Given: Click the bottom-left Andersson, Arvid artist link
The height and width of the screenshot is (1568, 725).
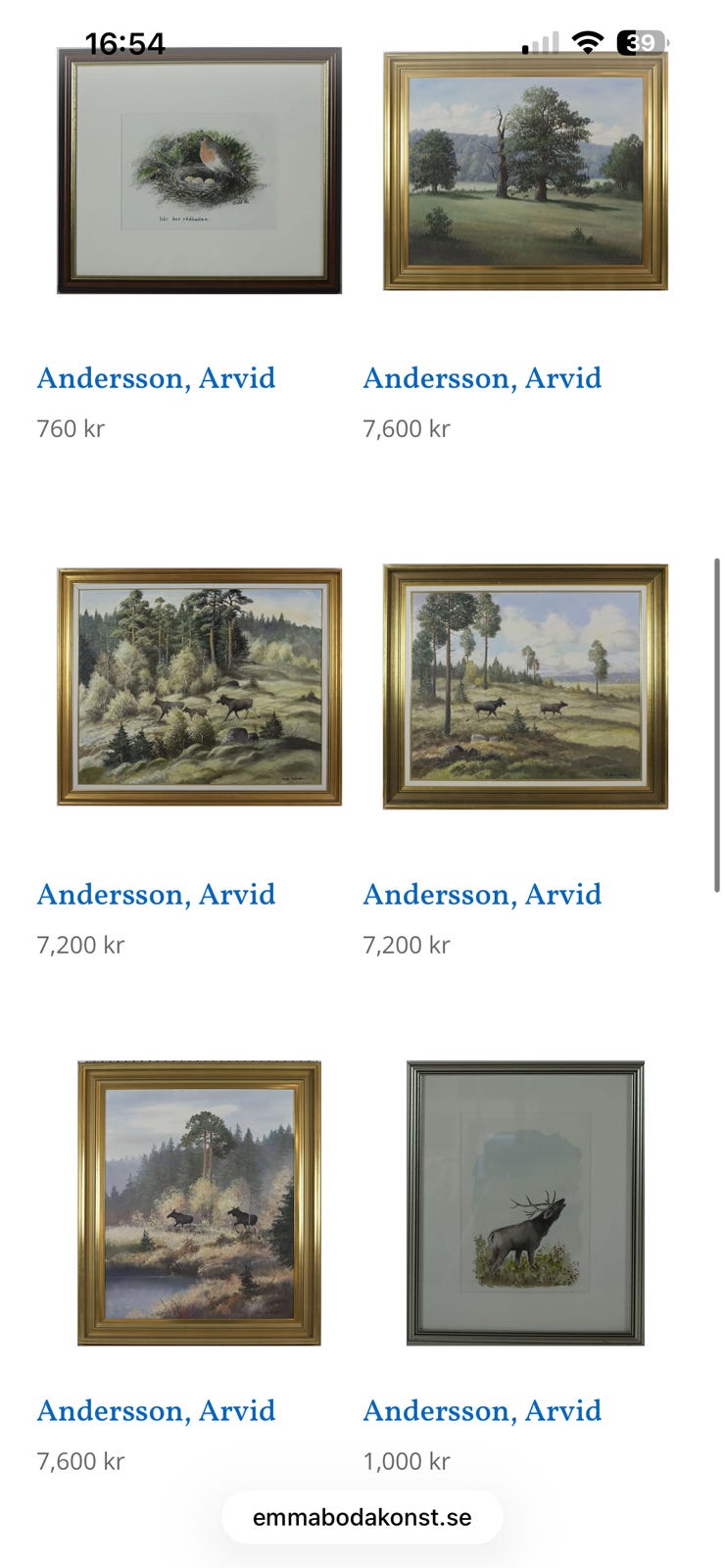Looking at the screenshot, I should pyautogui.click(x=156, y=1411).
